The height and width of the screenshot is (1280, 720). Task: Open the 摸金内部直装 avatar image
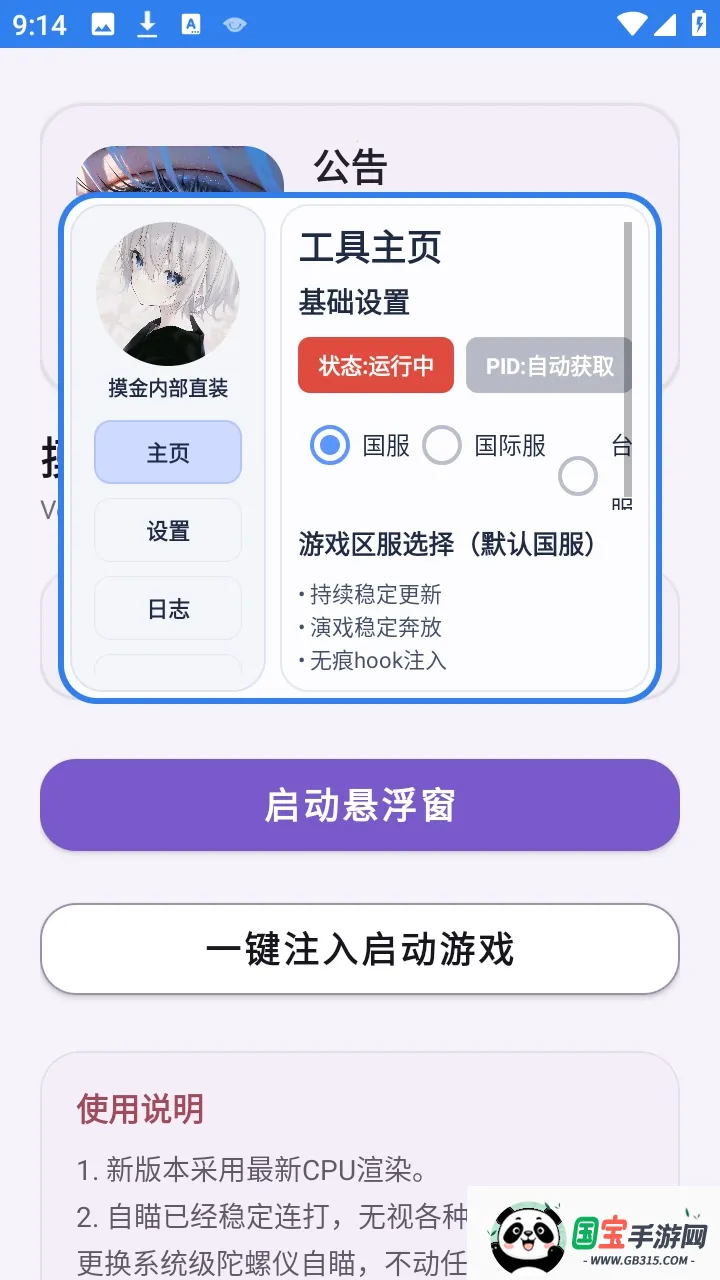coord(168,293)
